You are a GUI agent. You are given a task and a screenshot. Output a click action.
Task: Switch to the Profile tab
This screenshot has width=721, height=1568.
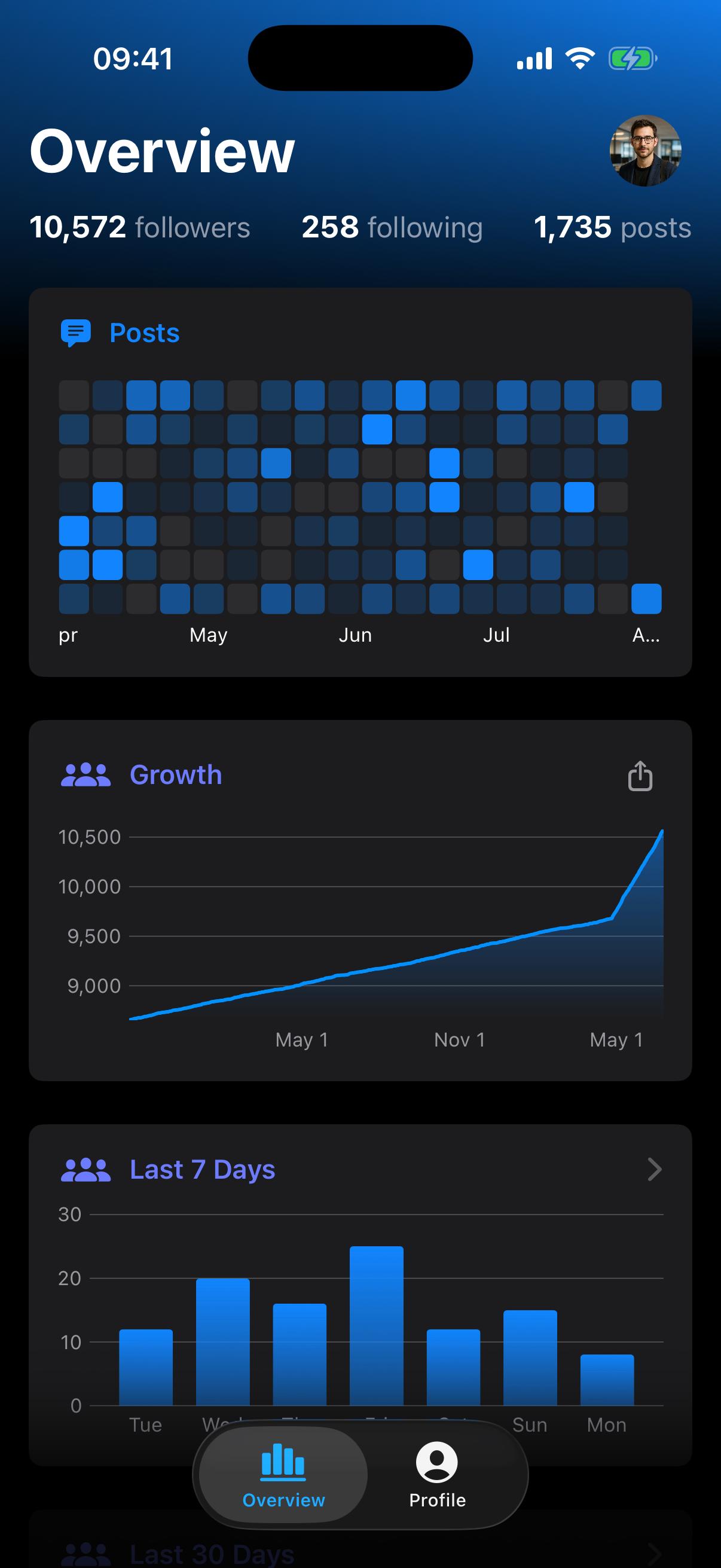point(438,1475)
